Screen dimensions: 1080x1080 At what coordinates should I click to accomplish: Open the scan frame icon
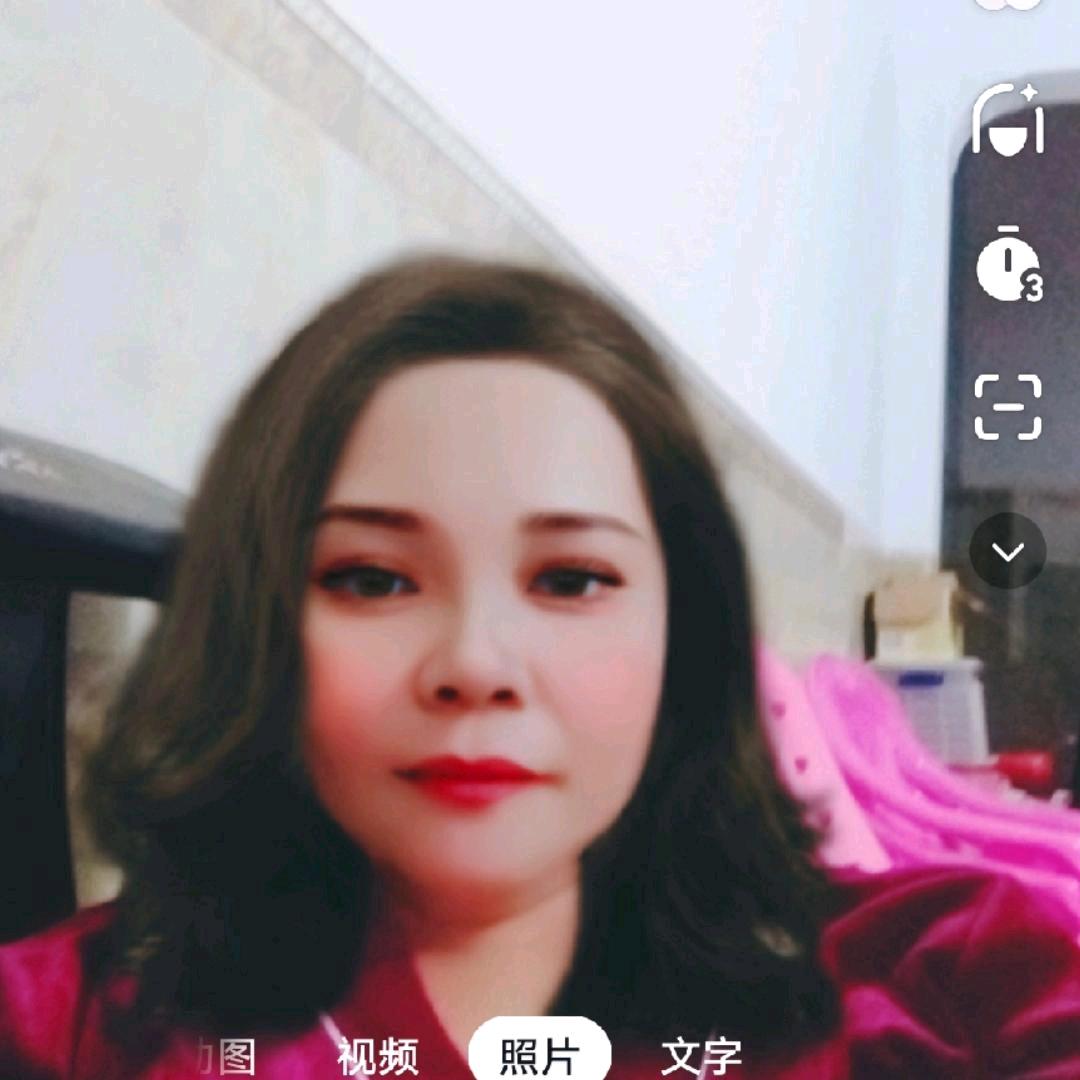[x=1008, y=407]
